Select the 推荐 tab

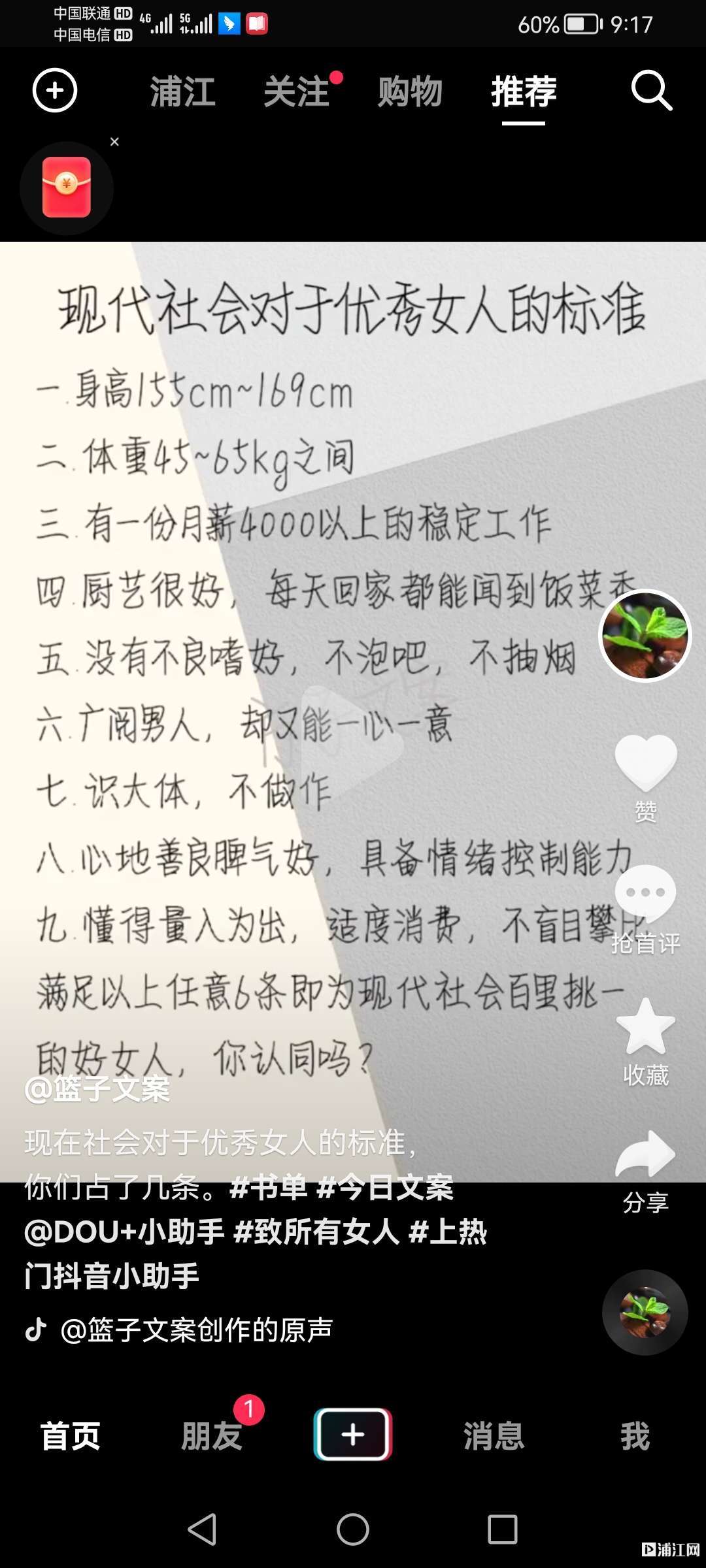coord(524,91)
